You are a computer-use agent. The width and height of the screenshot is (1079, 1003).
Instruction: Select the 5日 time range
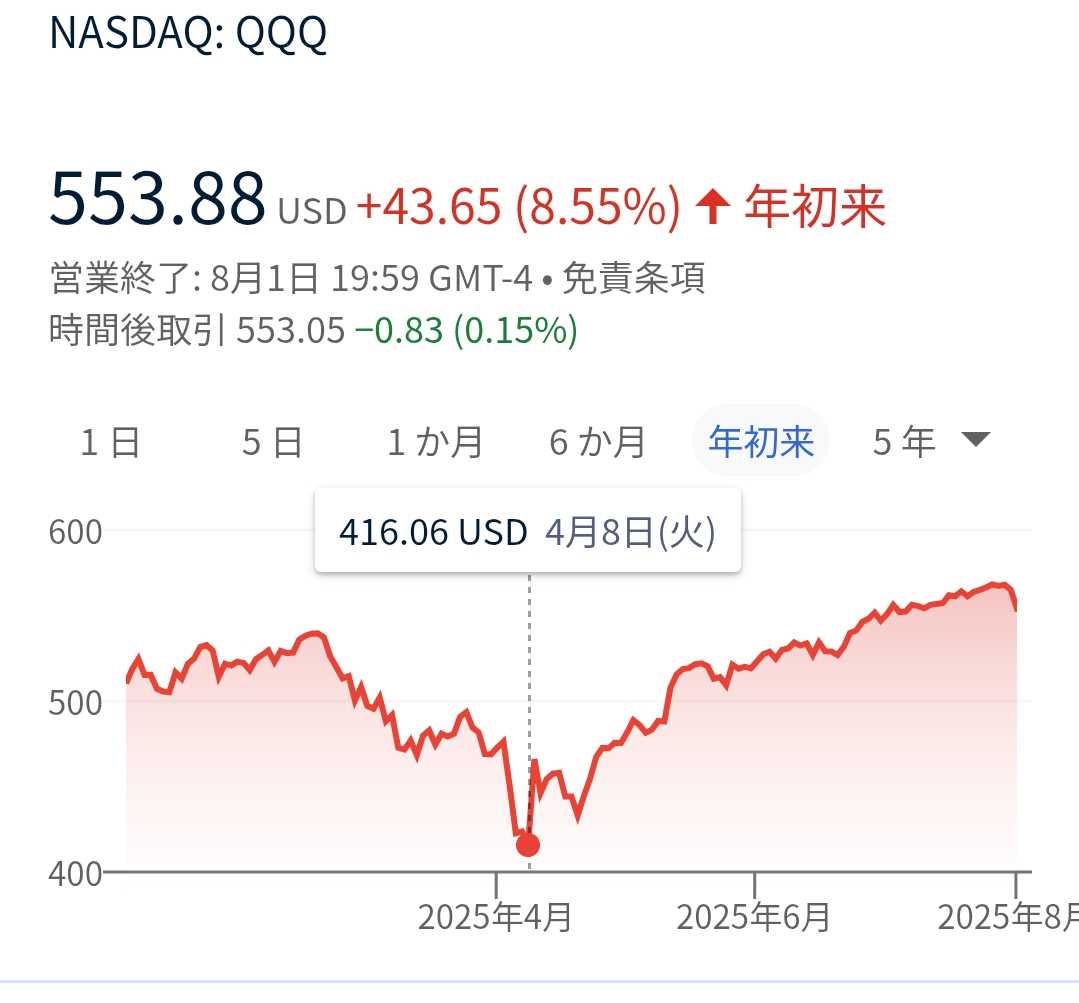pyautogui.click(x=272, y=441)
